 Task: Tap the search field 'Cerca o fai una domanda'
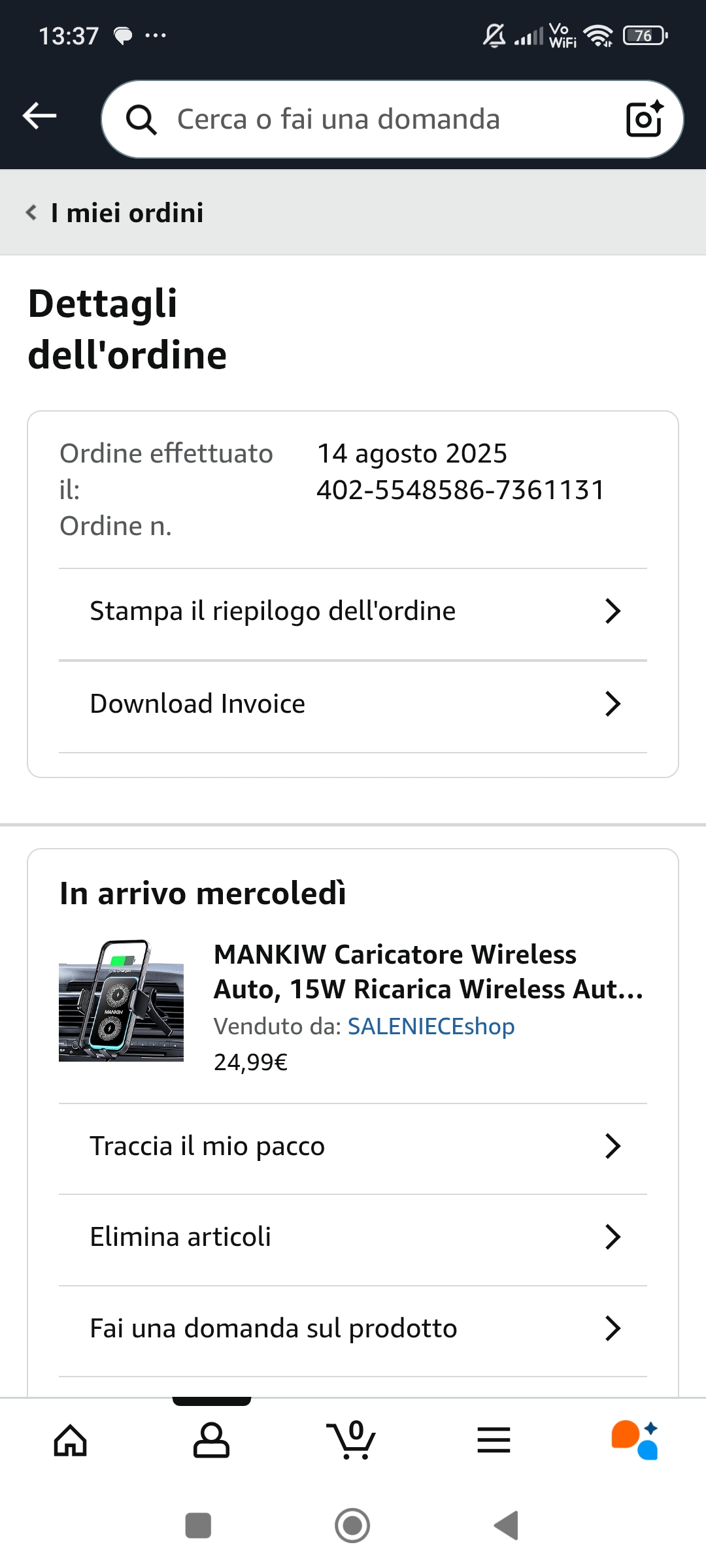click(366, 120)
